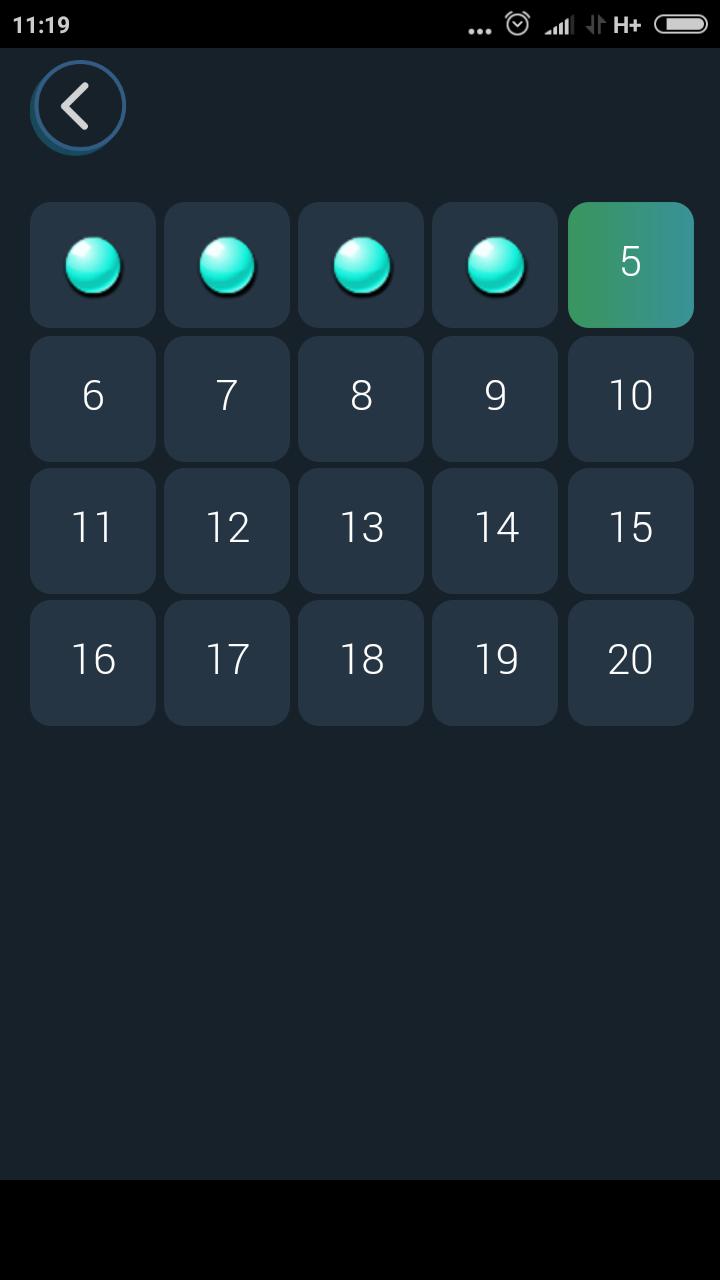Select level 18 tile
Image resolution: width=720 pixels, height=1280 pixels.
[361, 662]
